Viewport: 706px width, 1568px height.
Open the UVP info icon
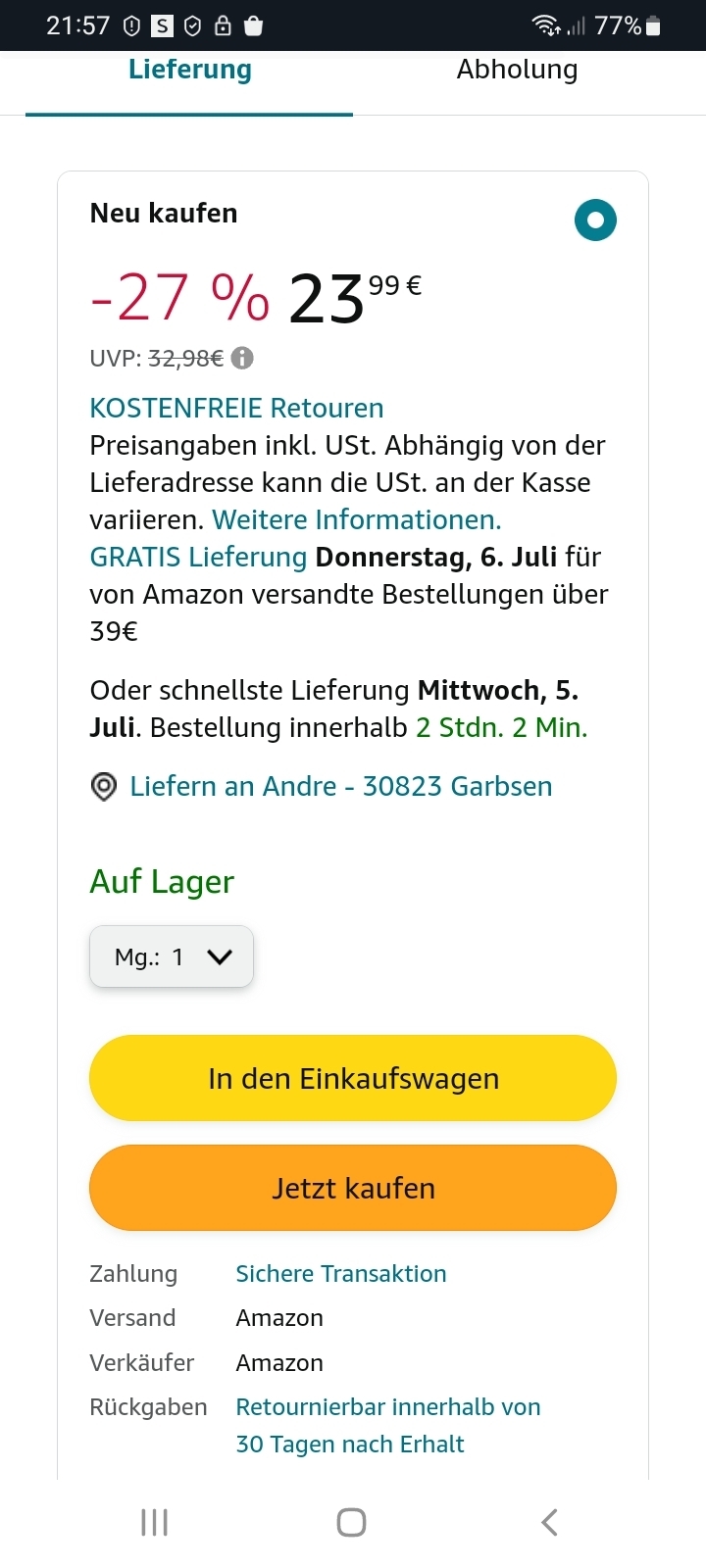pyautogui.click(x=242, y=359)
